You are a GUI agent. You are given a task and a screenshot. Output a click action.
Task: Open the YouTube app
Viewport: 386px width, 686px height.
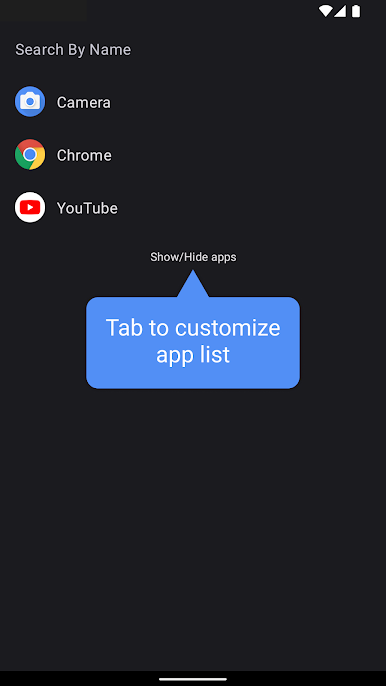tap(193, 207)
